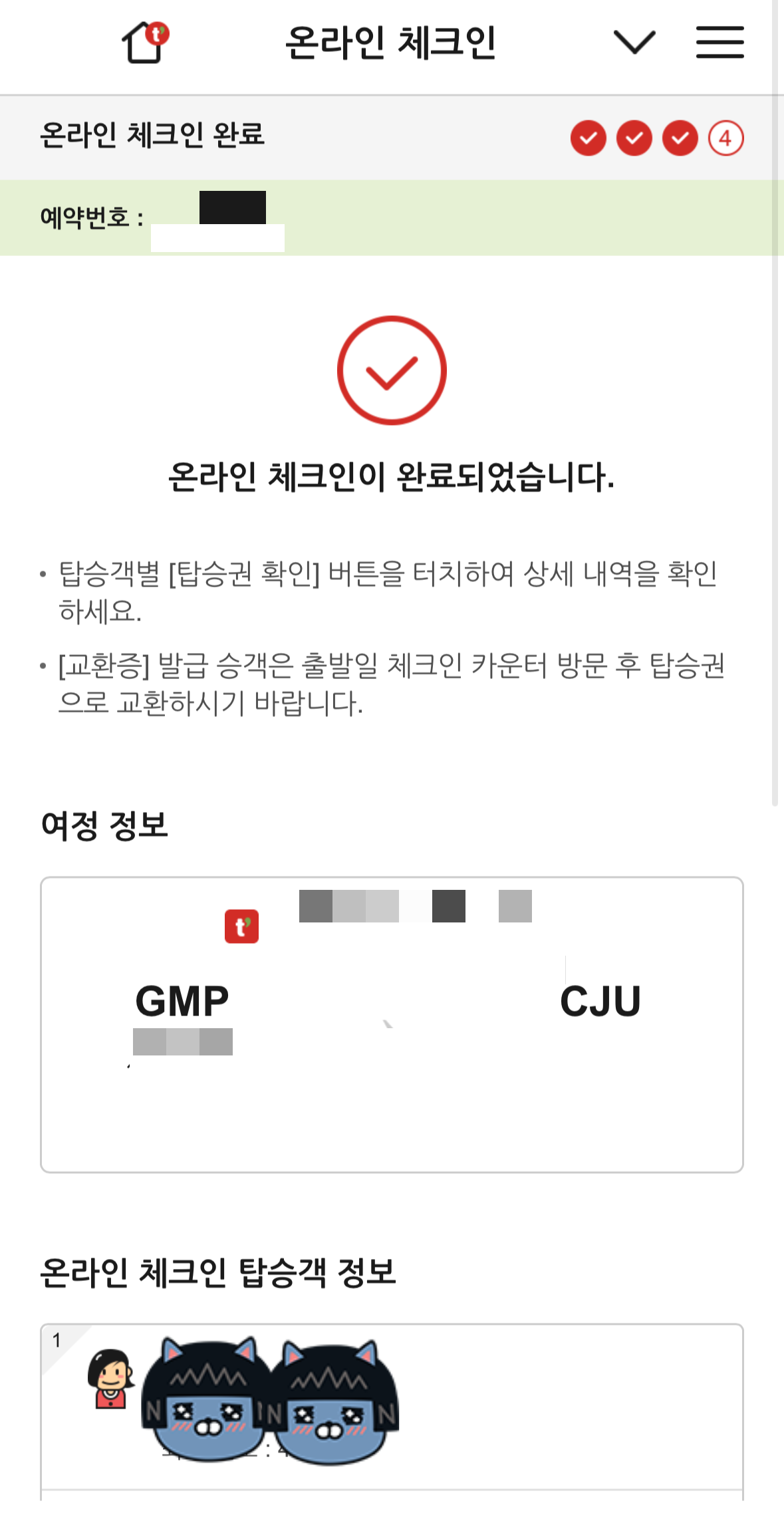
Task: Click the first step checkmark indicator
Action: 588,139
